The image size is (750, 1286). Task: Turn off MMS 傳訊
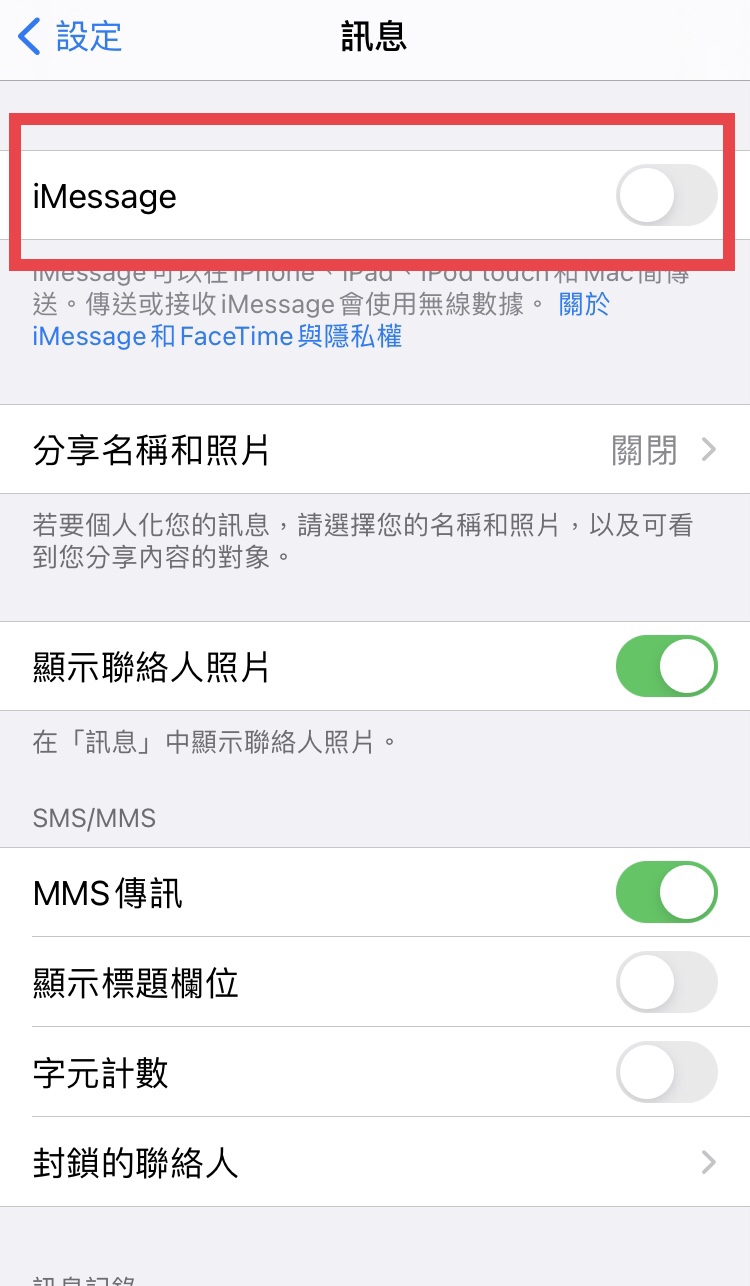coord(666,892)
